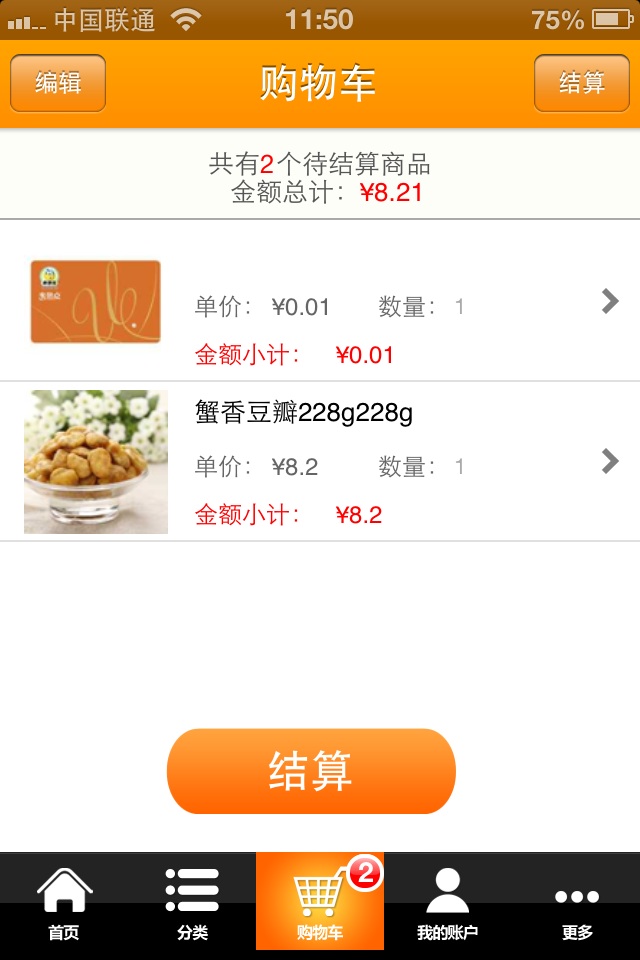Open the 蟹香豆瓣228g cart item
Viewport: 640px width, 960px height.
click(x=320, y=462)
